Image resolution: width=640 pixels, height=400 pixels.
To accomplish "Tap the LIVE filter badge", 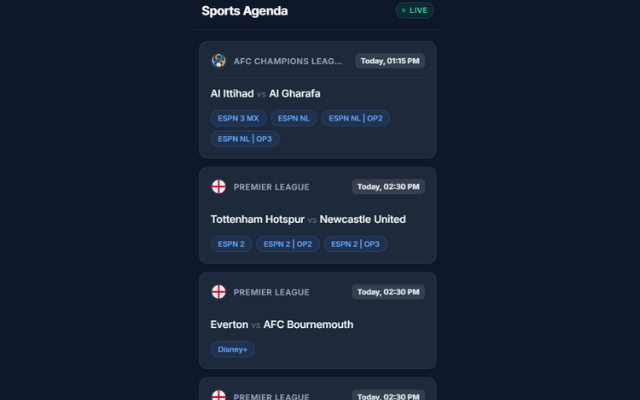I will pyautogui.click(x=414, y=10).
